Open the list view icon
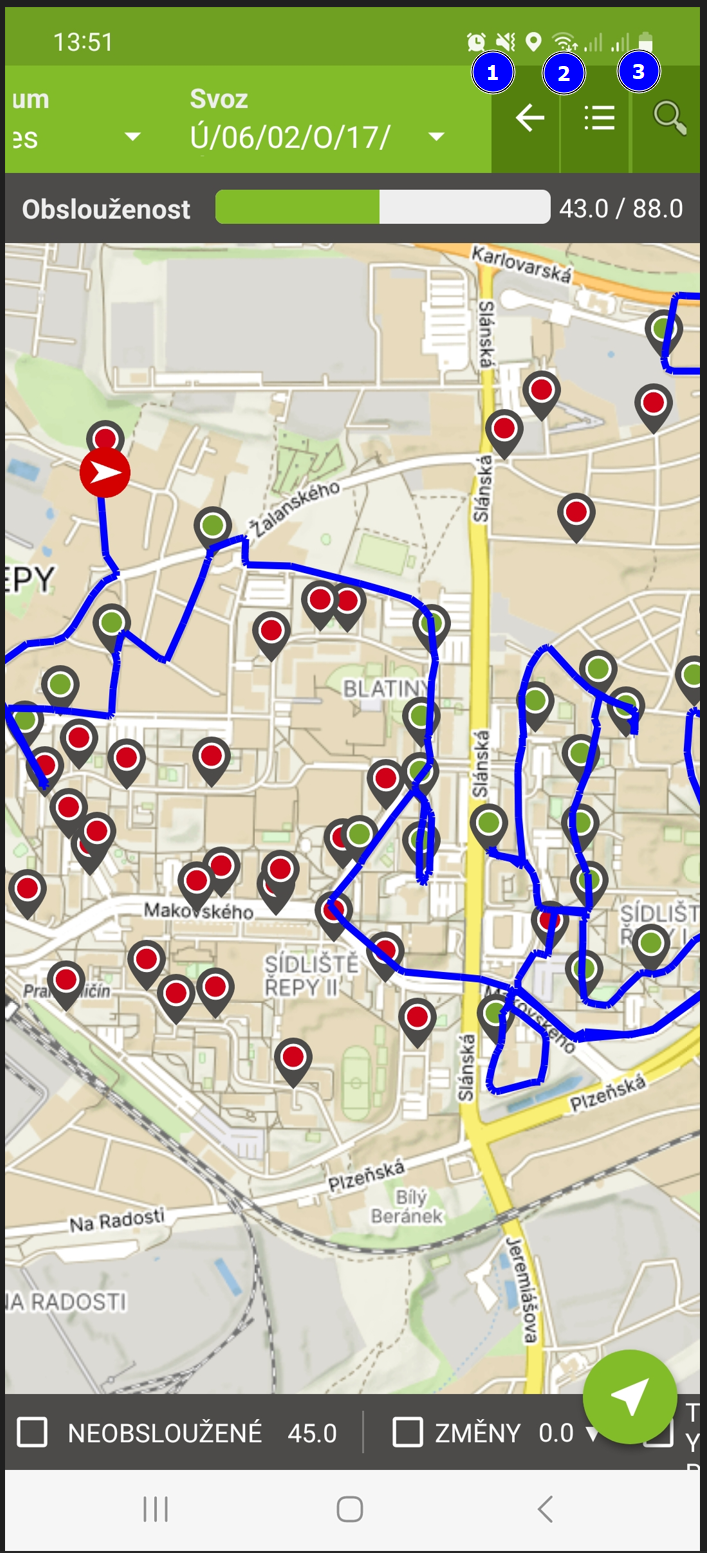 598,118
